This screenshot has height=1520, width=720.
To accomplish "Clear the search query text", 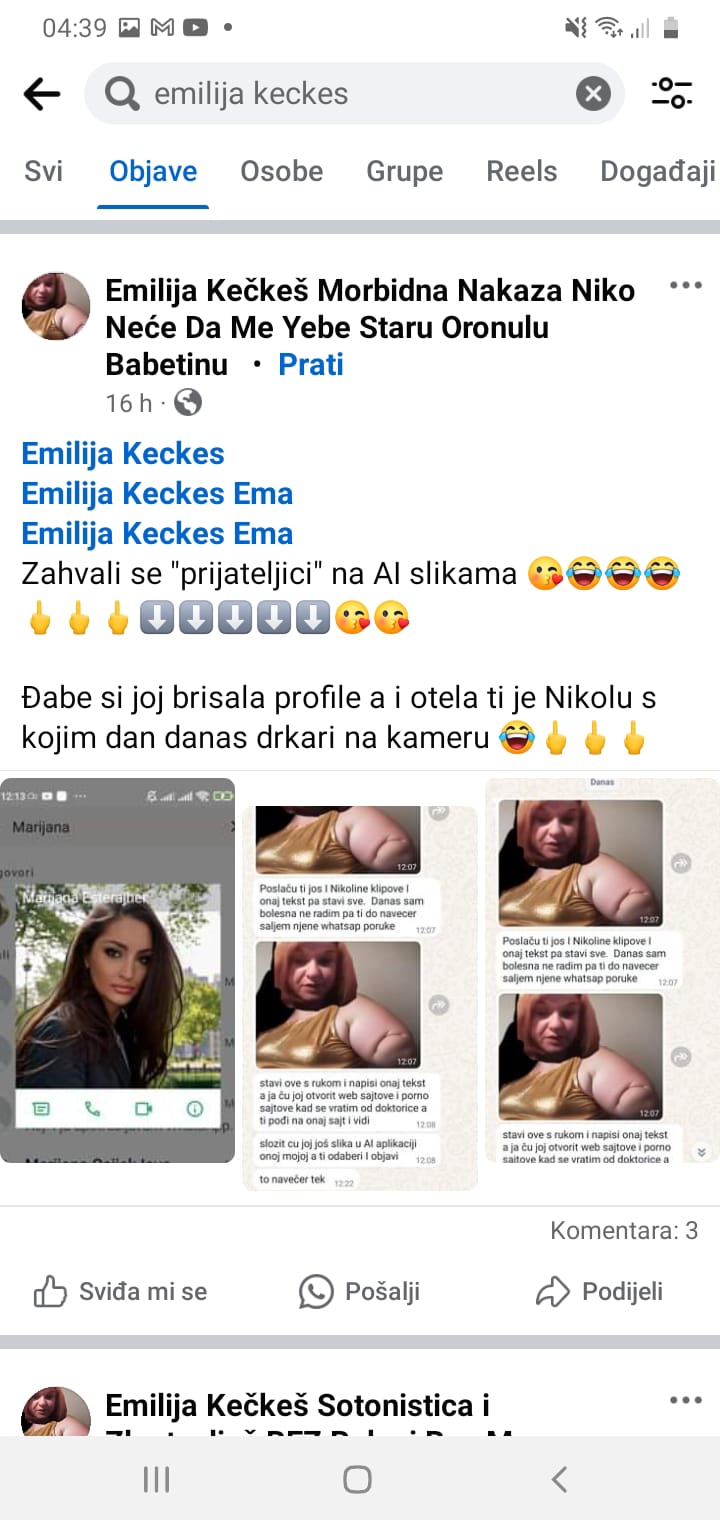I will click(x=593, y=94).
